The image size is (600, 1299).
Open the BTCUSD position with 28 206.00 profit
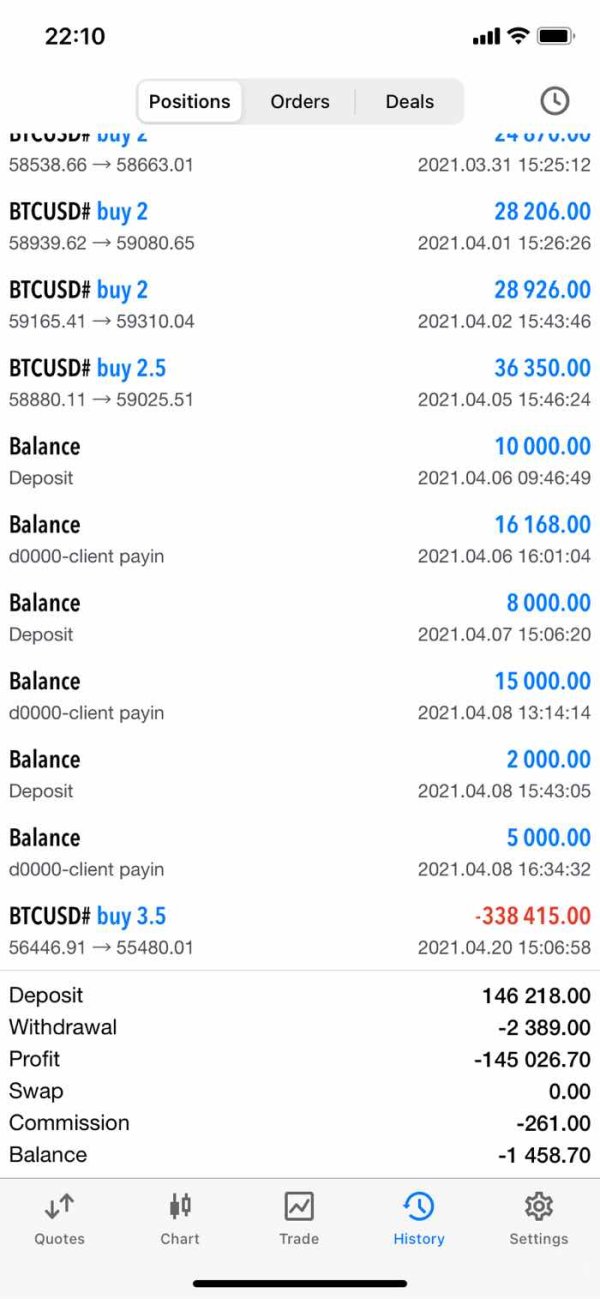(x=300, y=227)
